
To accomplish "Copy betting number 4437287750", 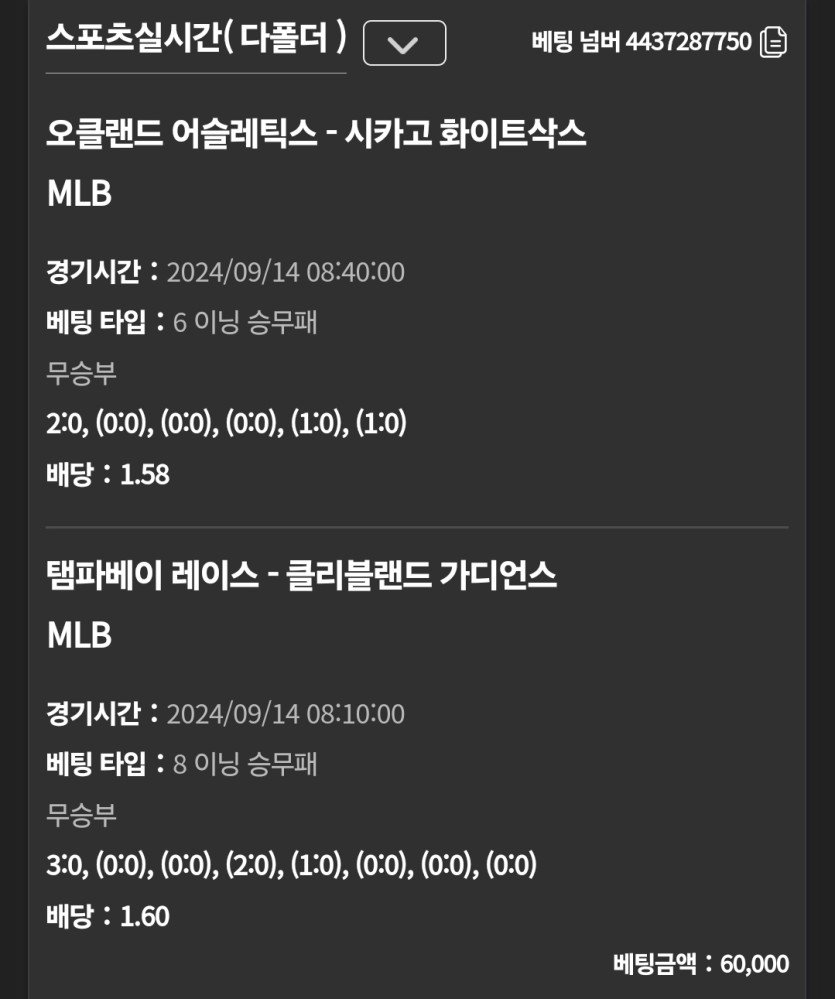I will click(773, 42).
